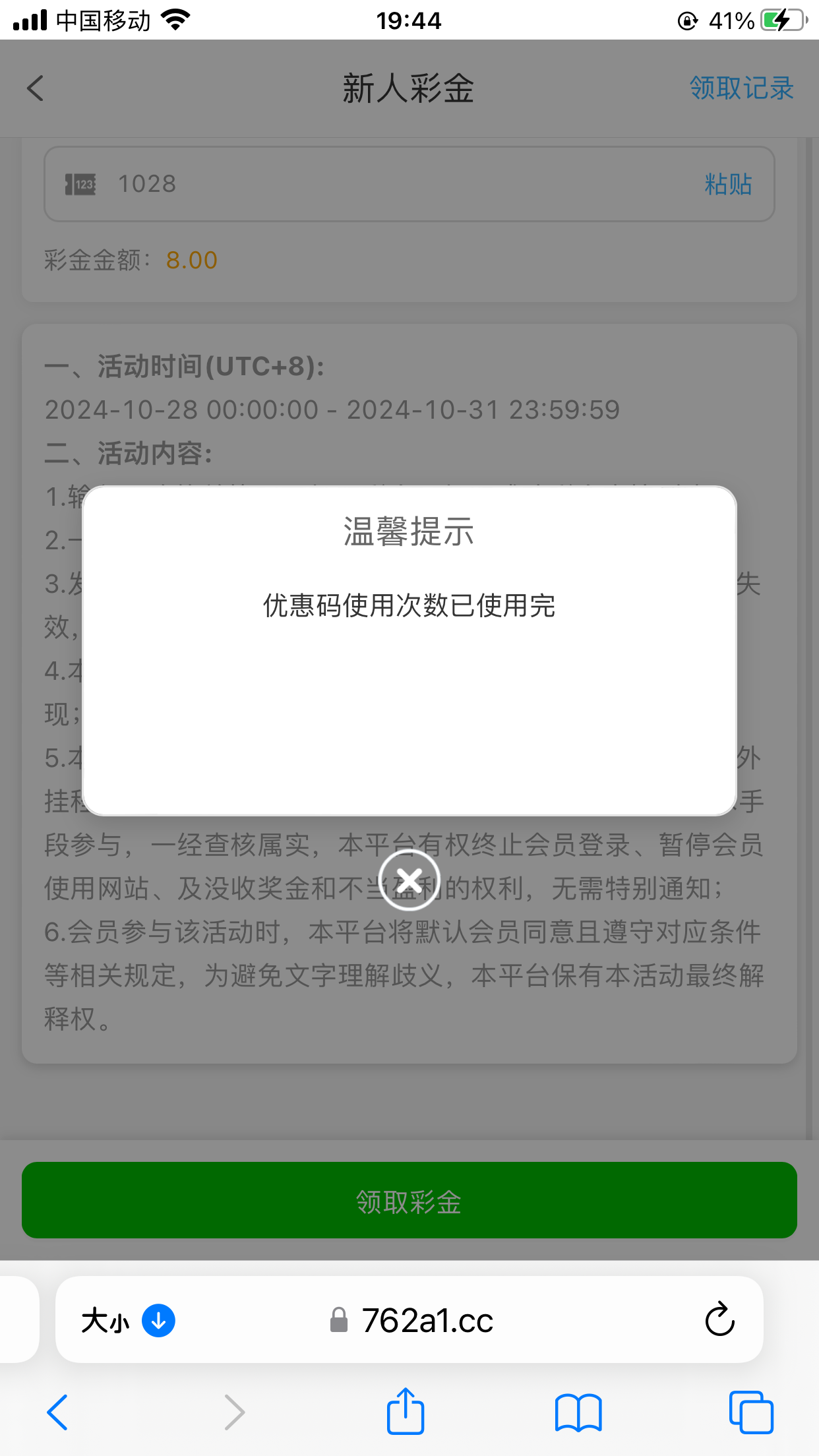Tap the green 领取彩金 button
Image resolution: width=819 pixels, height=1456 pixels.
409,1201
